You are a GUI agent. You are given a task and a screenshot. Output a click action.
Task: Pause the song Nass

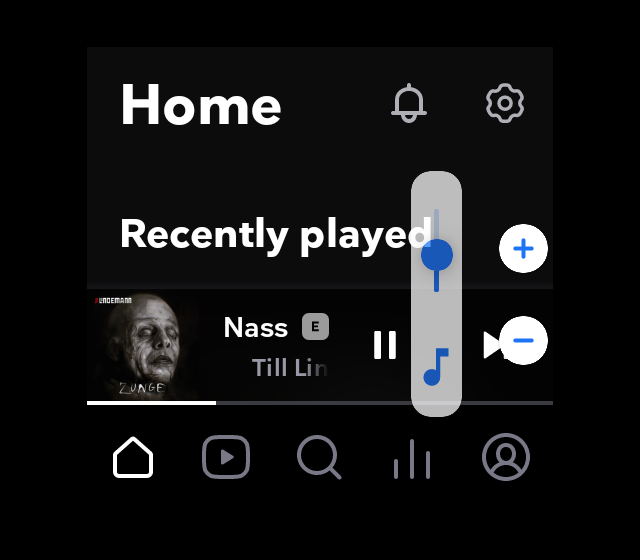click(385, 345)
